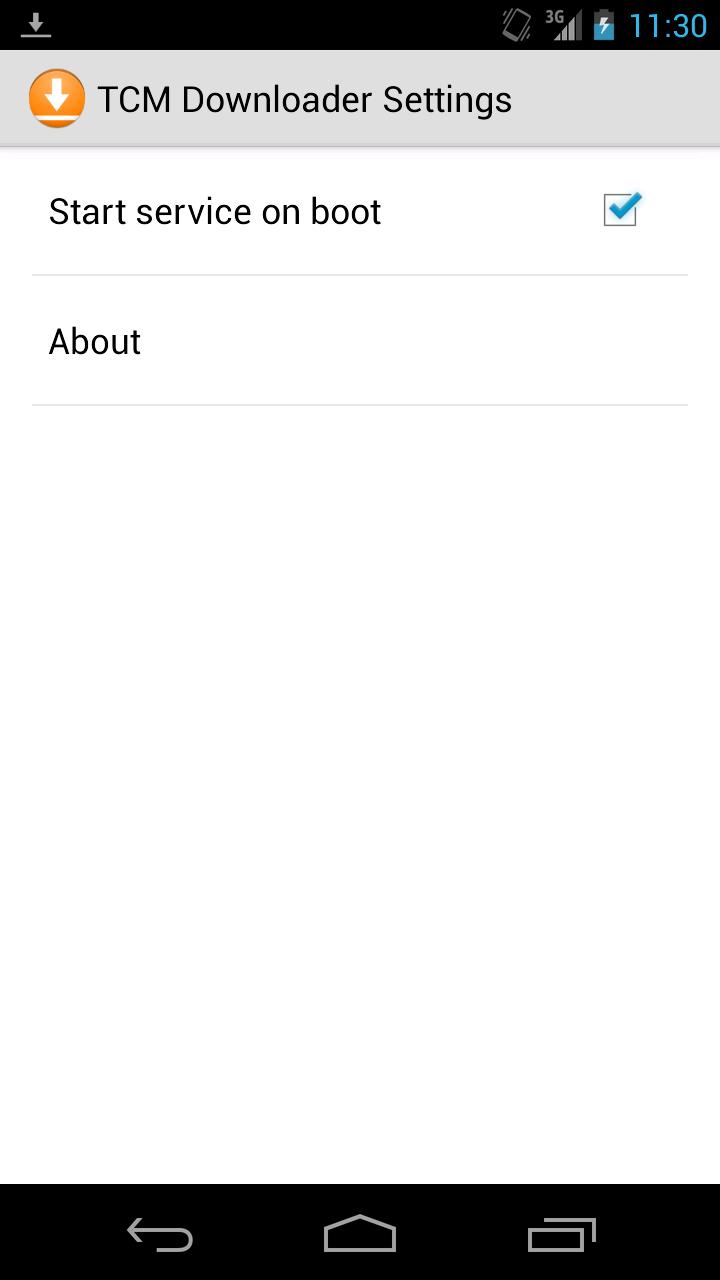Open the About entry

point(360,341)
